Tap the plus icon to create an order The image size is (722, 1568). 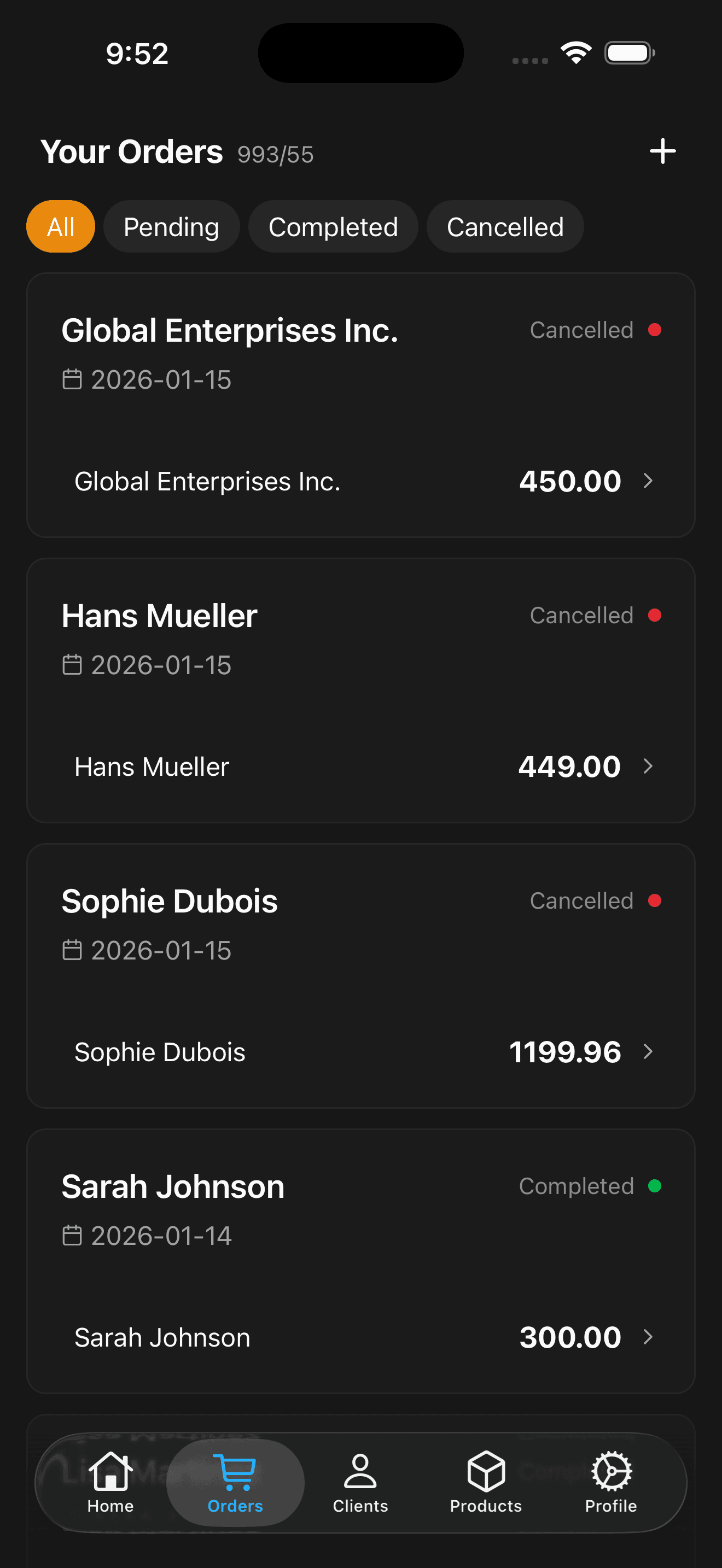pyautogui.click(x=662, y=151)
